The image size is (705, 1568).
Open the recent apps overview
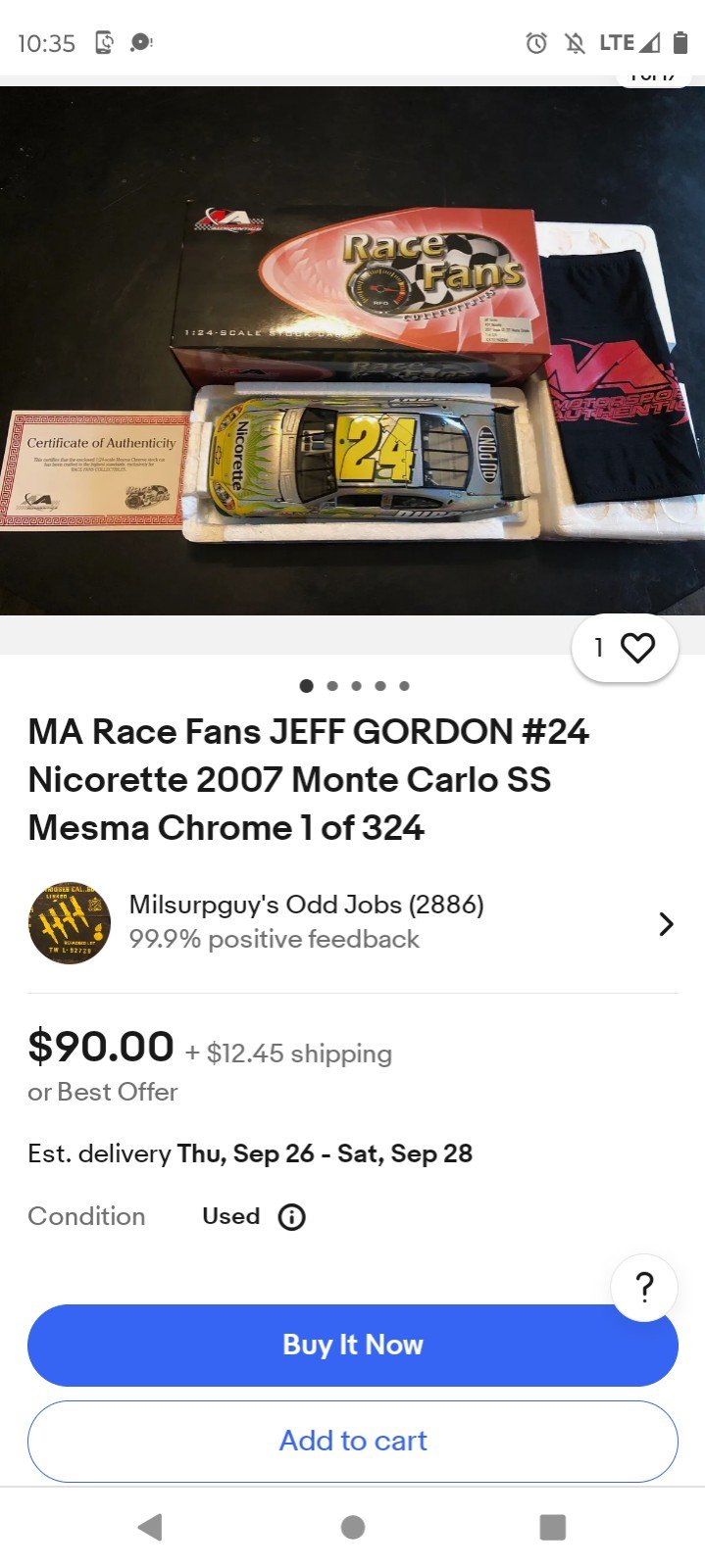point(553,1527)
